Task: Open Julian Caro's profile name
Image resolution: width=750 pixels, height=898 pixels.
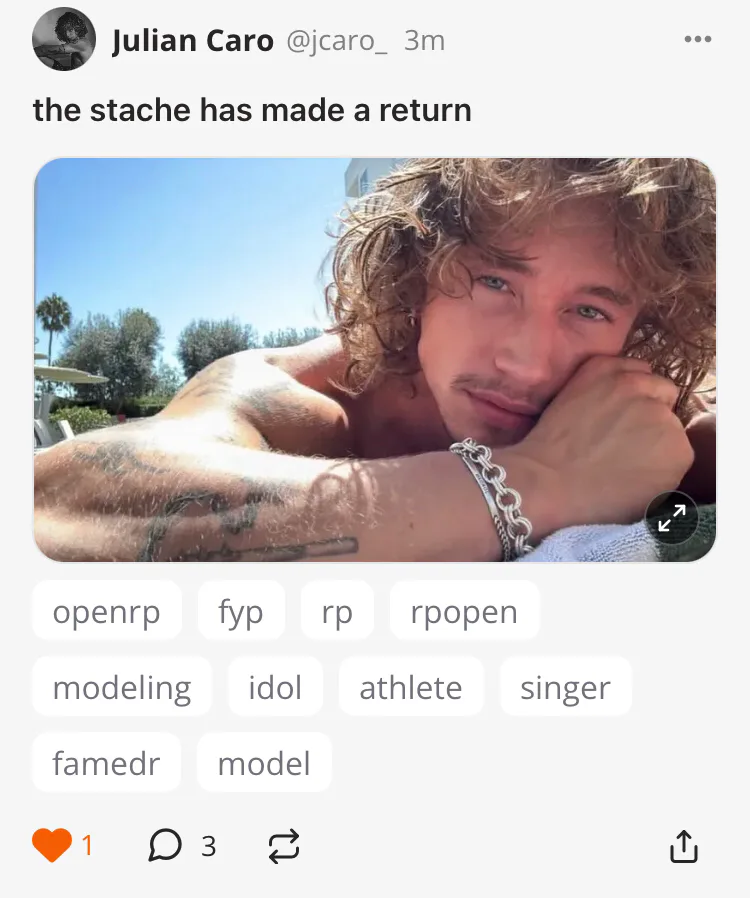Action: click(192, 41)
